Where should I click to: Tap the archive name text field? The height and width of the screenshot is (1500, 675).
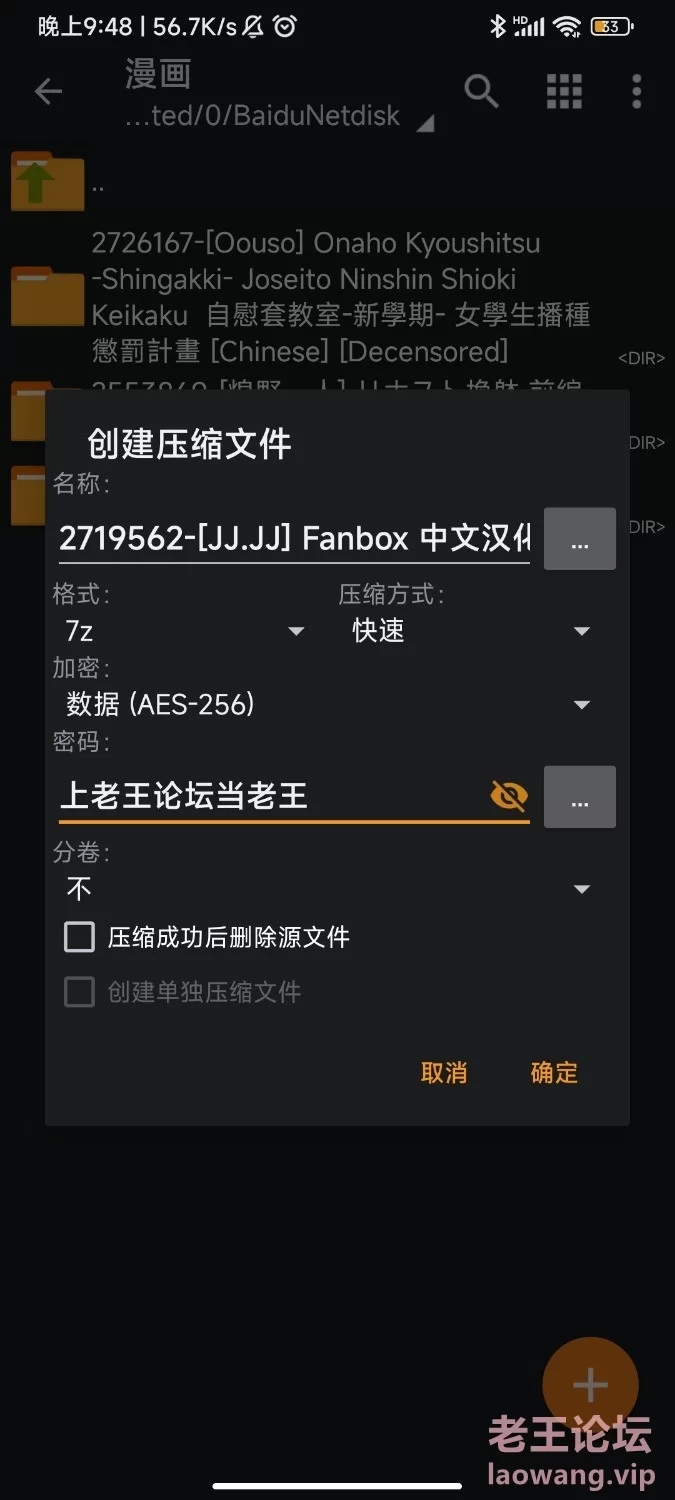(x=294, y=539)
